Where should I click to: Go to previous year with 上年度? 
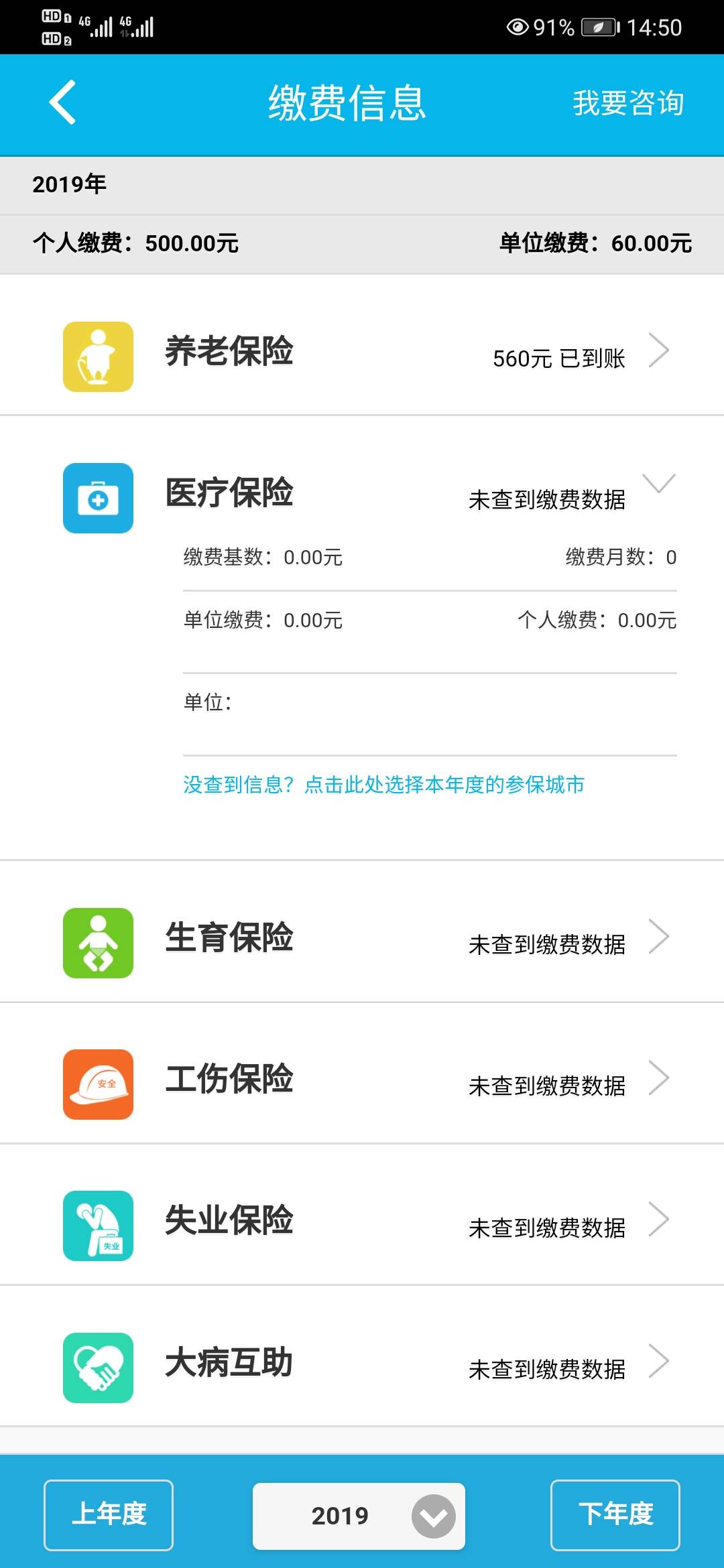coord(109,1515)
